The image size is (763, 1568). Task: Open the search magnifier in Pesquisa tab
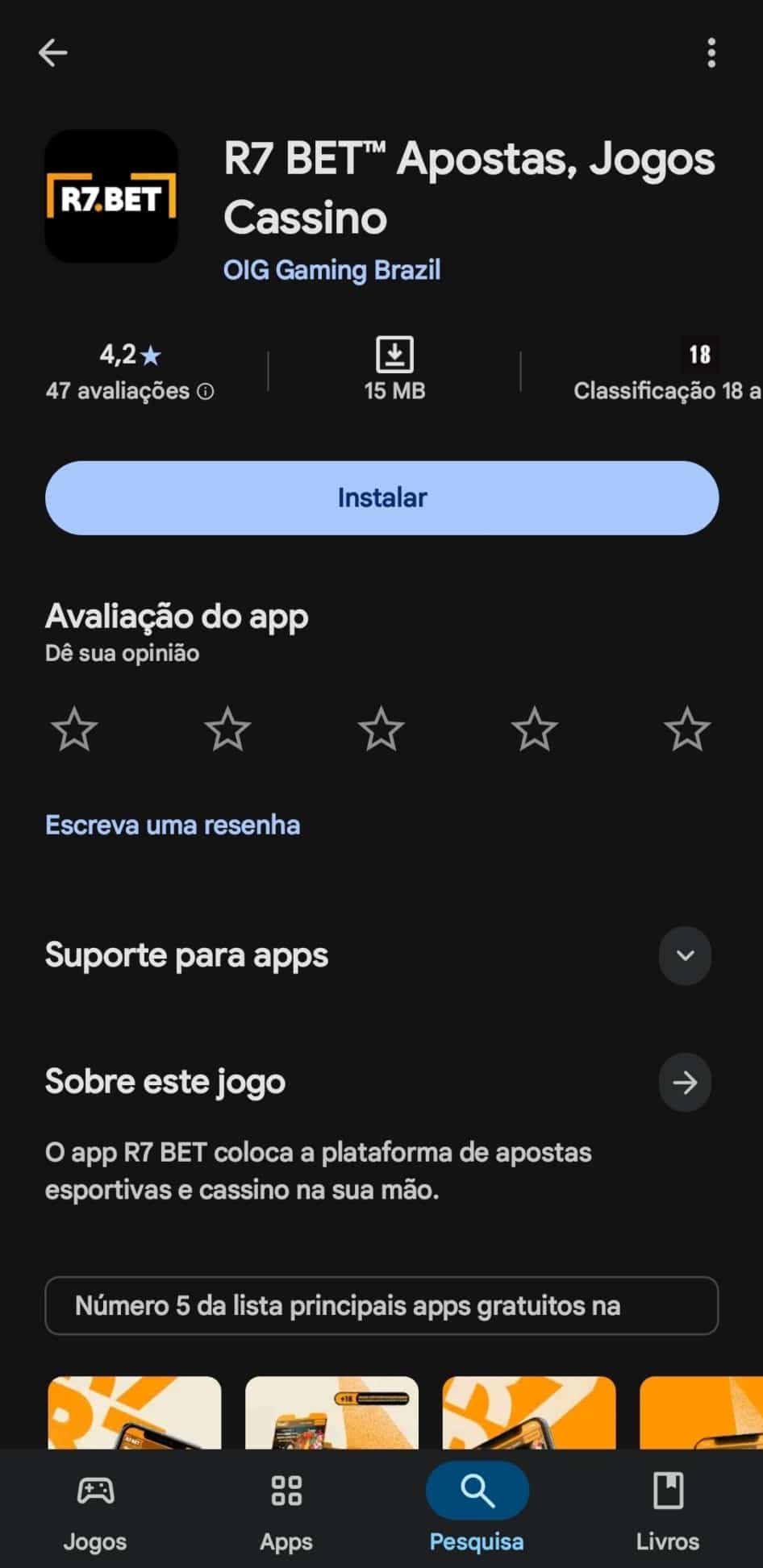pyautogui.click(x=476, y=1491)
